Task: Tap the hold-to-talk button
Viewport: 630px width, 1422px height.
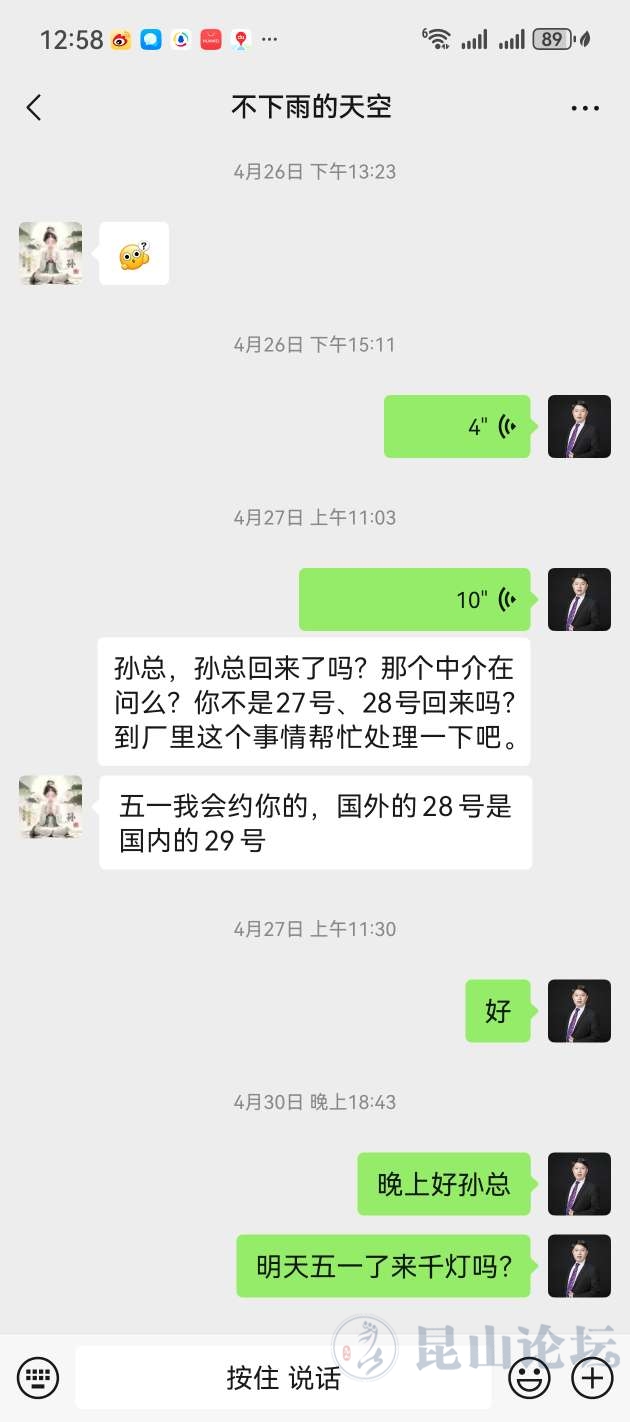Action: pos(283,1377)
